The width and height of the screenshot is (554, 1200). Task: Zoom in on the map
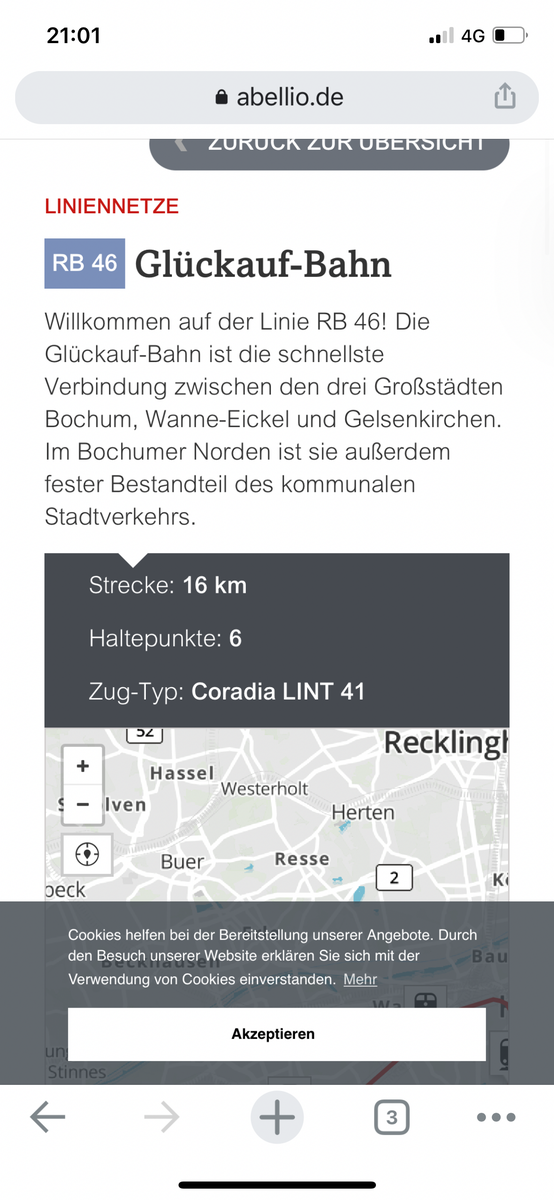pyautogui.click(x=83, y=767)
